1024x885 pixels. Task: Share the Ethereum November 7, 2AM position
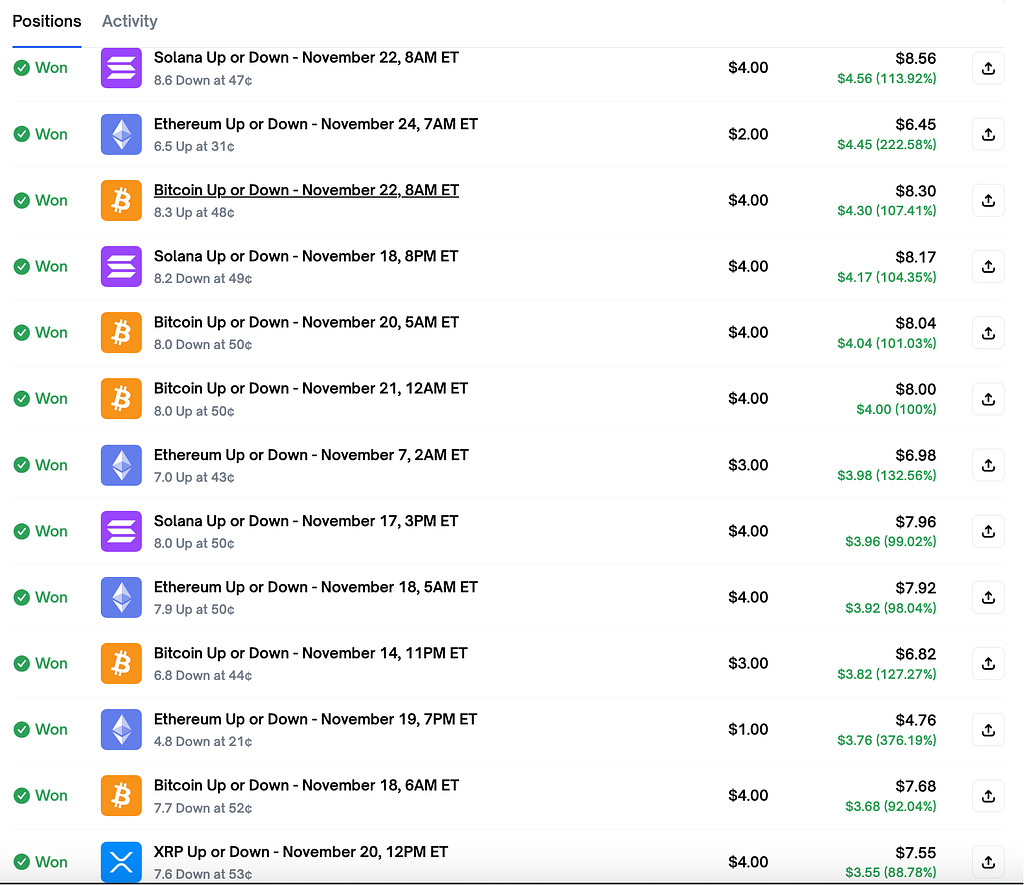click(988, 465)
